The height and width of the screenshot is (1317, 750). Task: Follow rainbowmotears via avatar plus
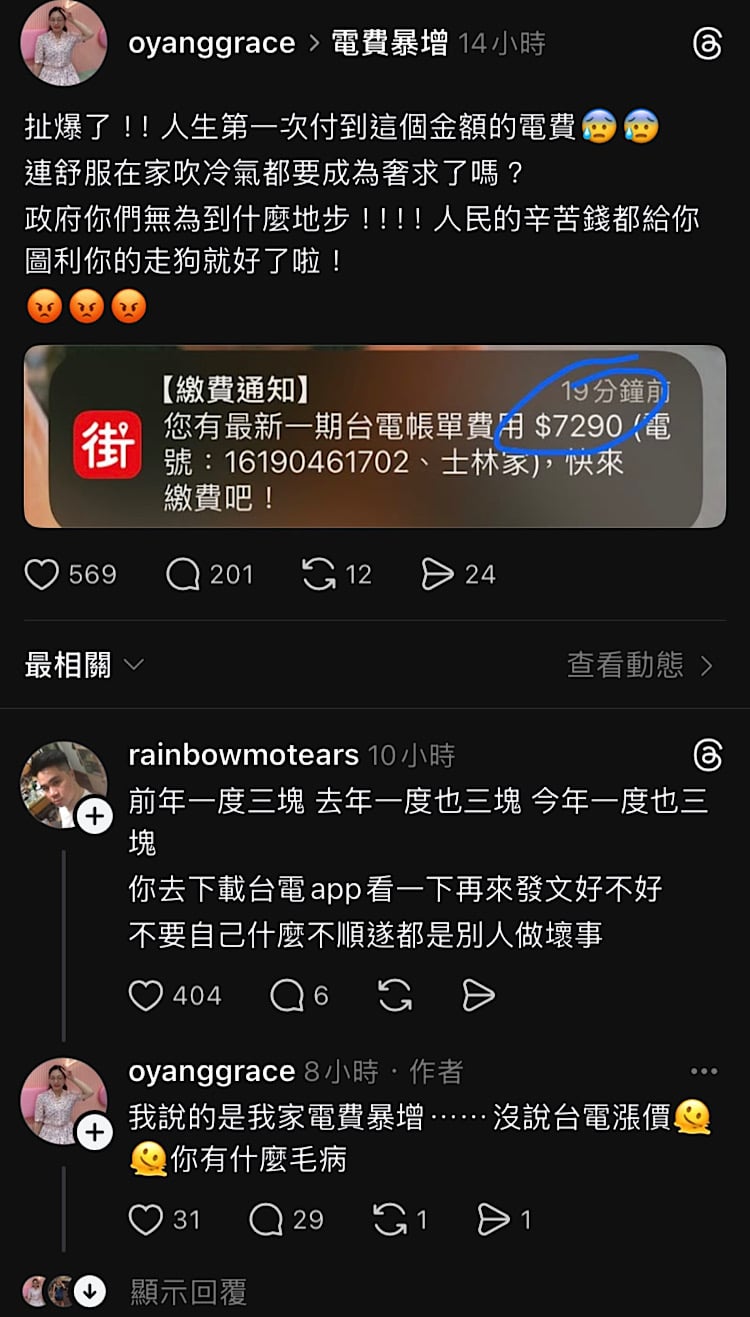point(94,817)
